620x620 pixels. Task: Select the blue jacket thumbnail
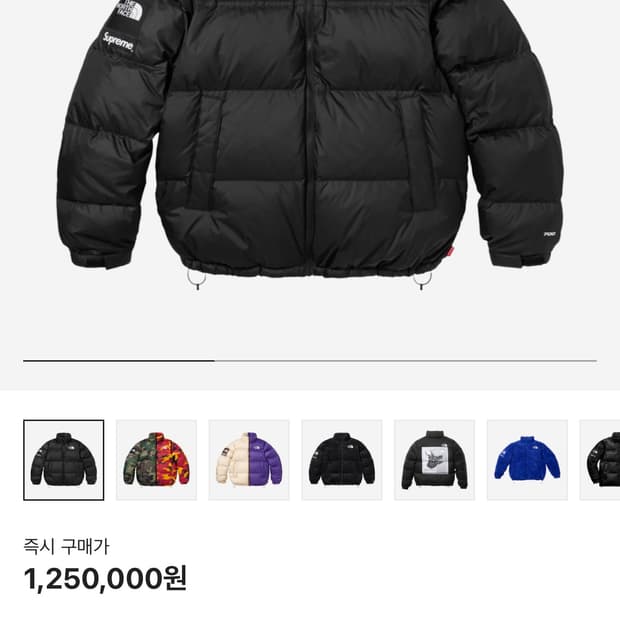[527, 460]
